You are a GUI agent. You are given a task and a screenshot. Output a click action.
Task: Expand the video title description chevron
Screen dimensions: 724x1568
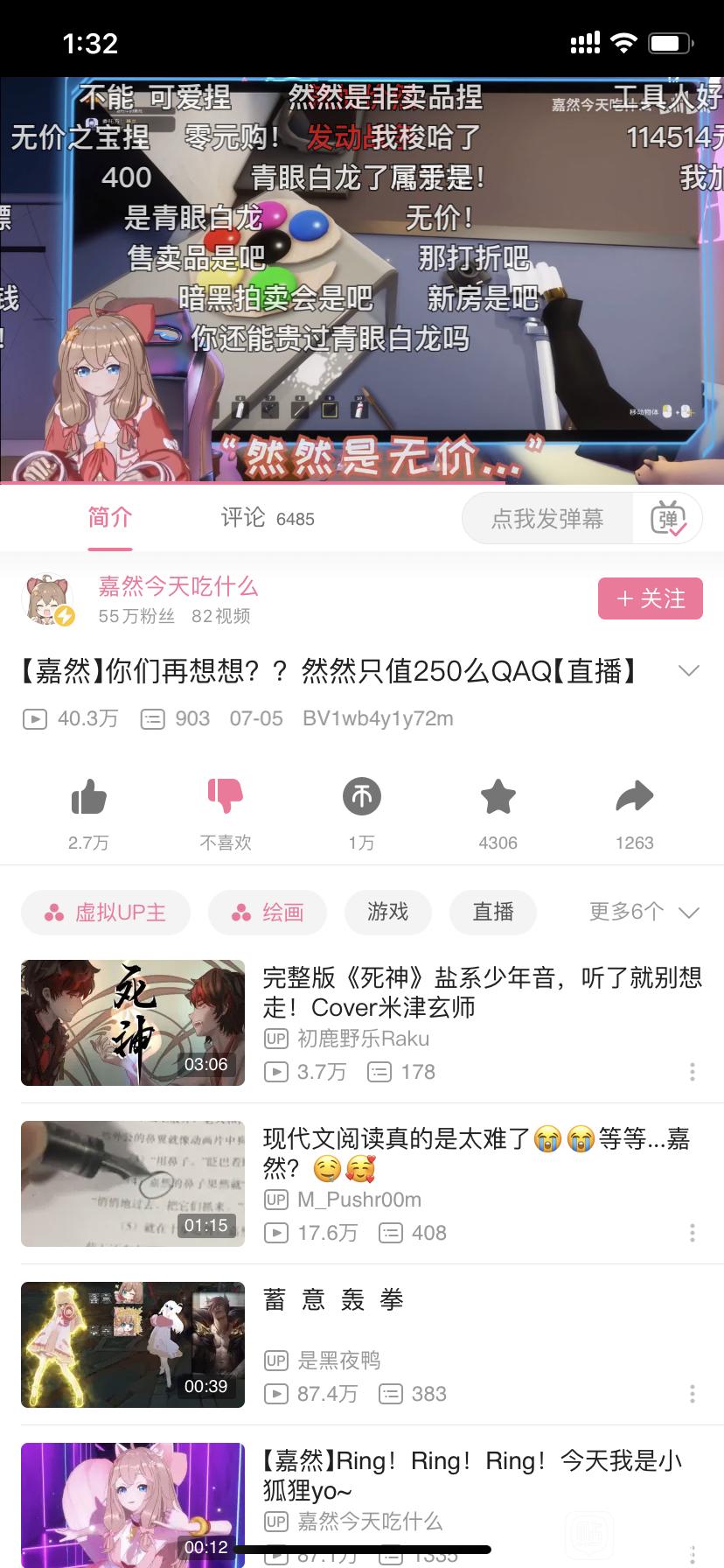click(x=689, y=671)
